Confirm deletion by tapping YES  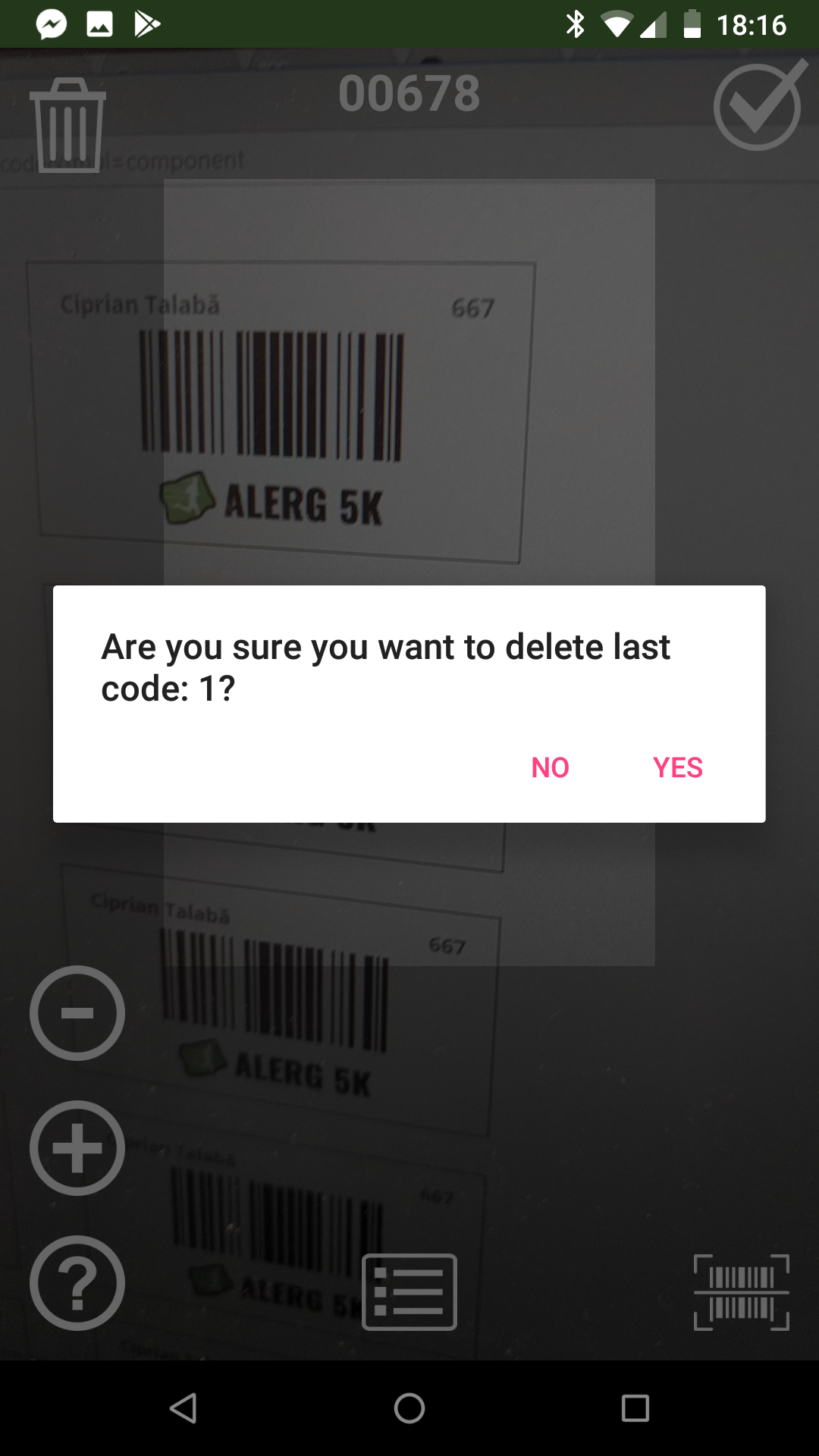(679, 767)
